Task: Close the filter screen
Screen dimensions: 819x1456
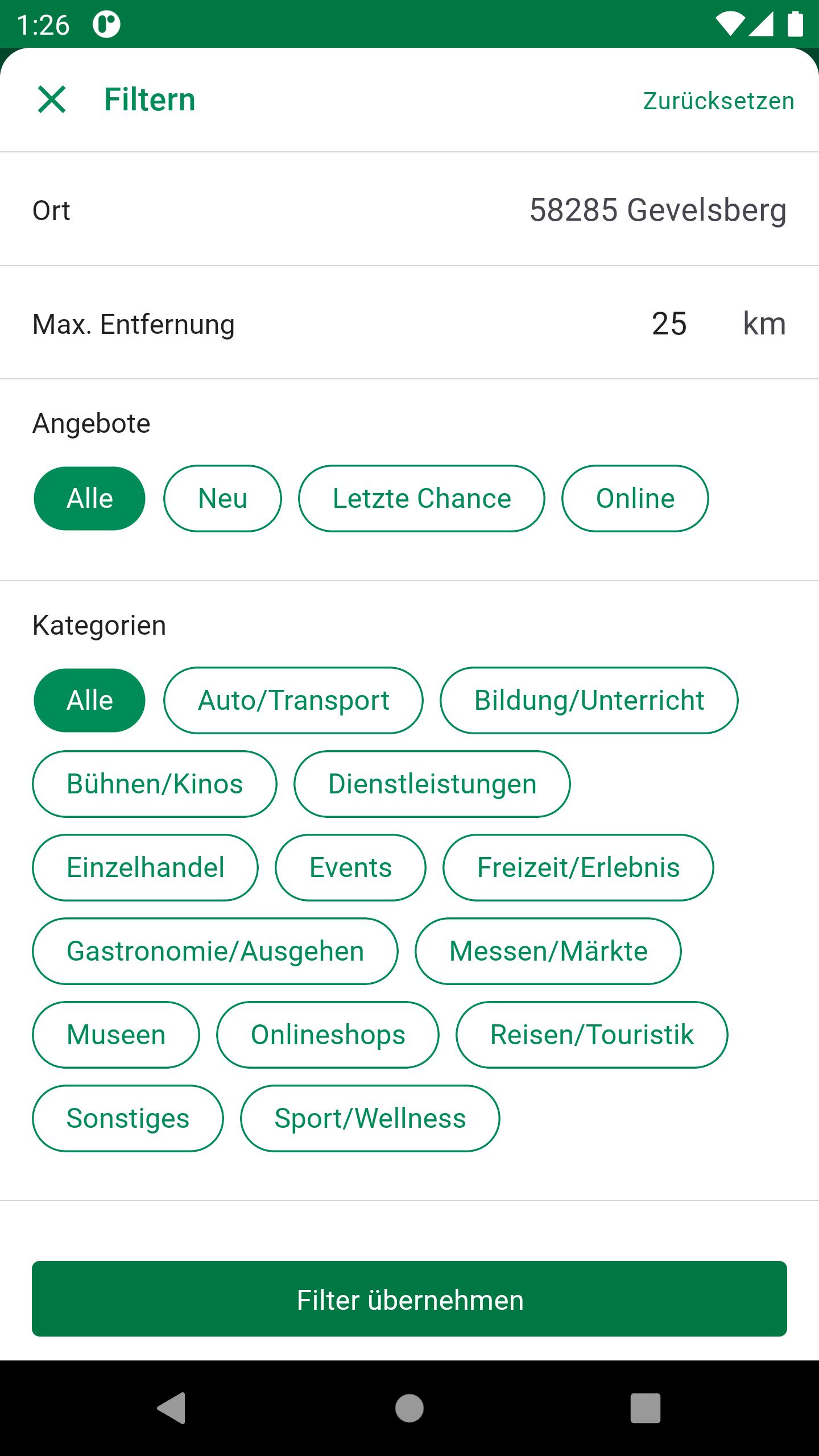Action: coord(52,100)
